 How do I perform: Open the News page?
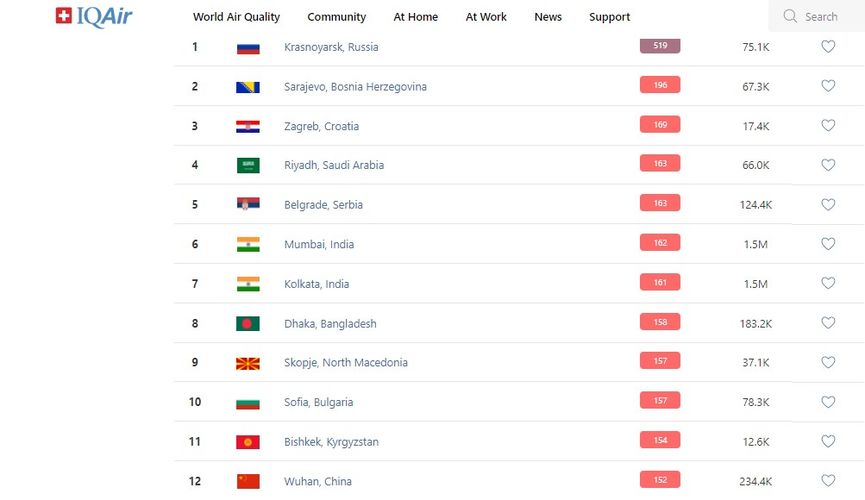[x=548, y=17]
